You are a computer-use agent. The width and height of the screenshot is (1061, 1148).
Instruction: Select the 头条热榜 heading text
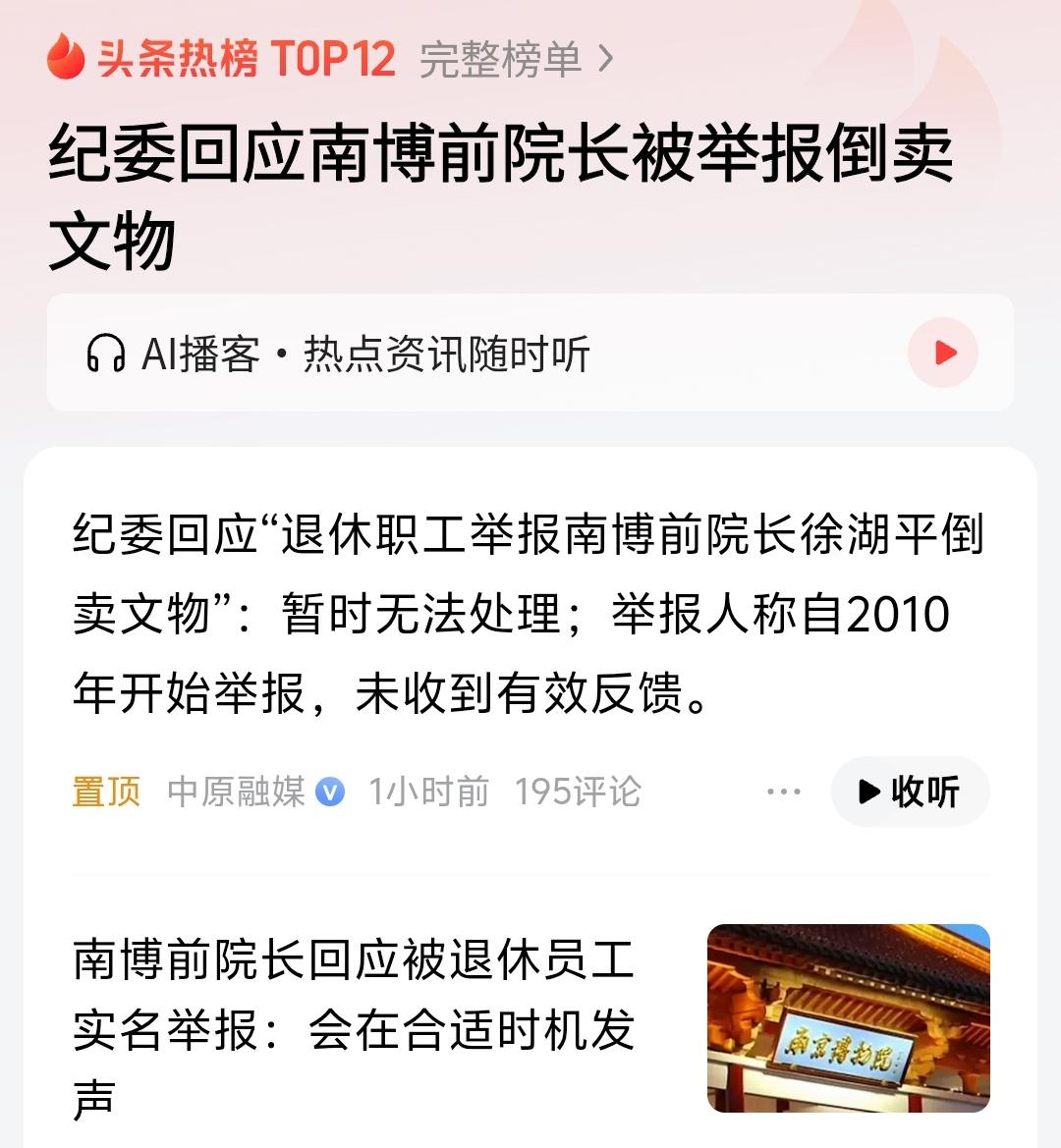click(x=182, y=60)
